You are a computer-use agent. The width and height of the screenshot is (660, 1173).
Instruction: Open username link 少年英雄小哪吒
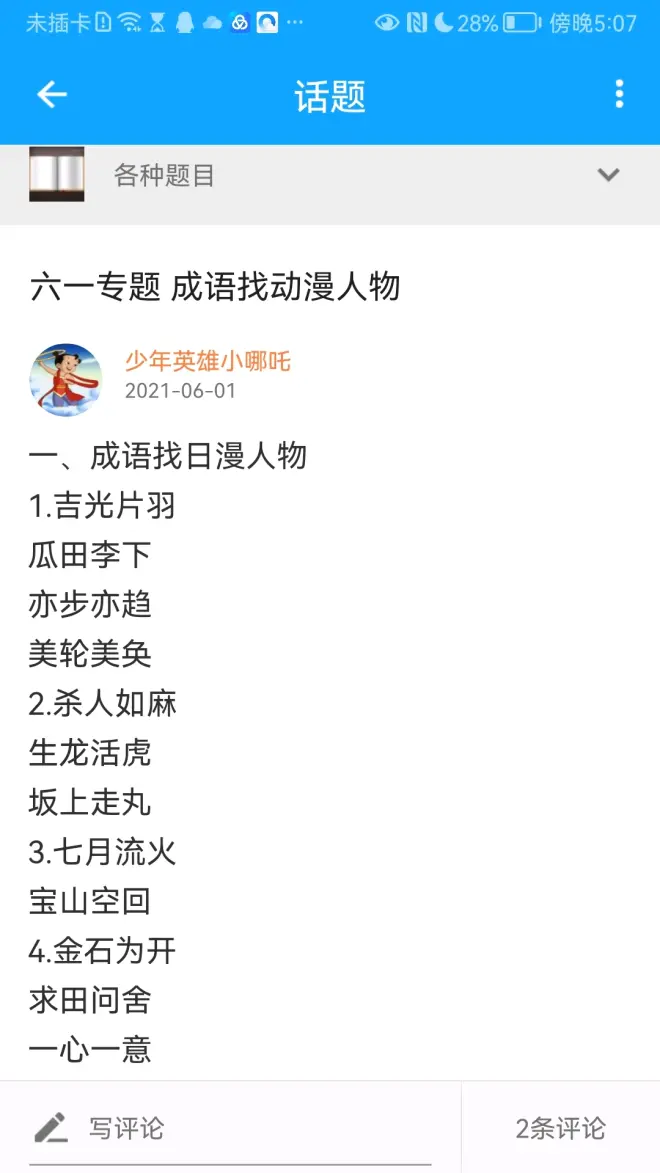[207, 361]
